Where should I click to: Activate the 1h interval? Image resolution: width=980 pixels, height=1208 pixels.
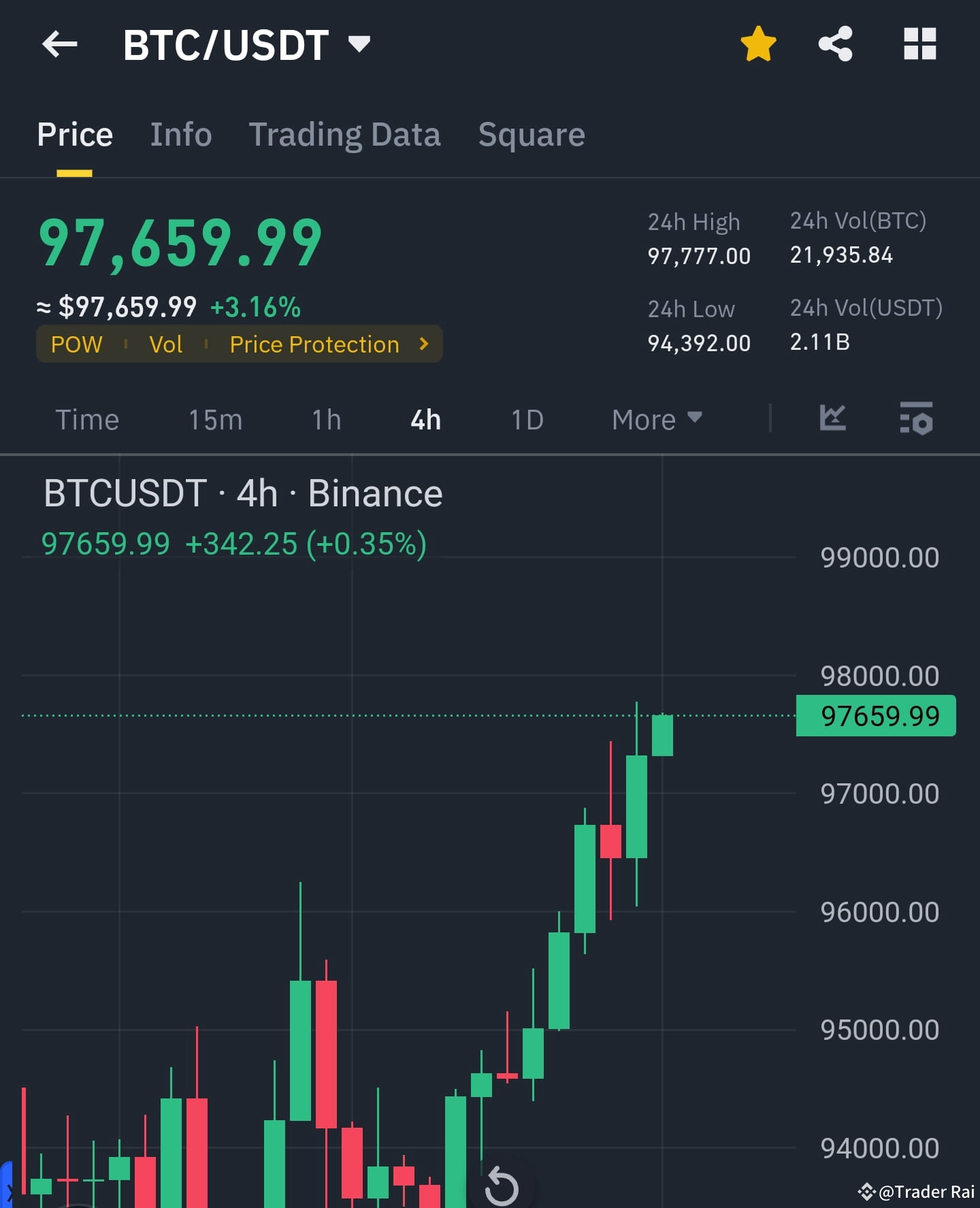point(325,420)
